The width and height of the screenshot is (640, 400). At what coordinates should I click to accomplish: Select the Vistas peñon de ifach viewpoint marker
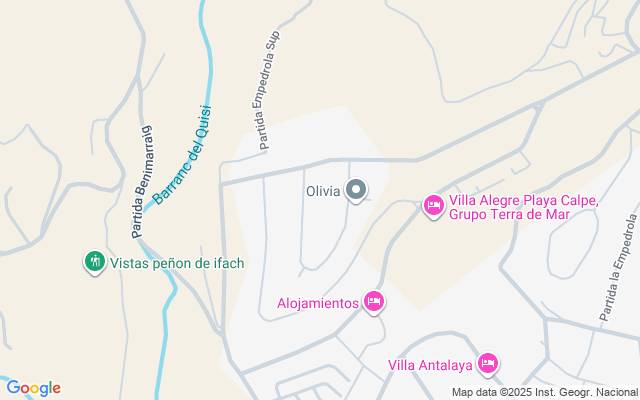coord(95,262)
